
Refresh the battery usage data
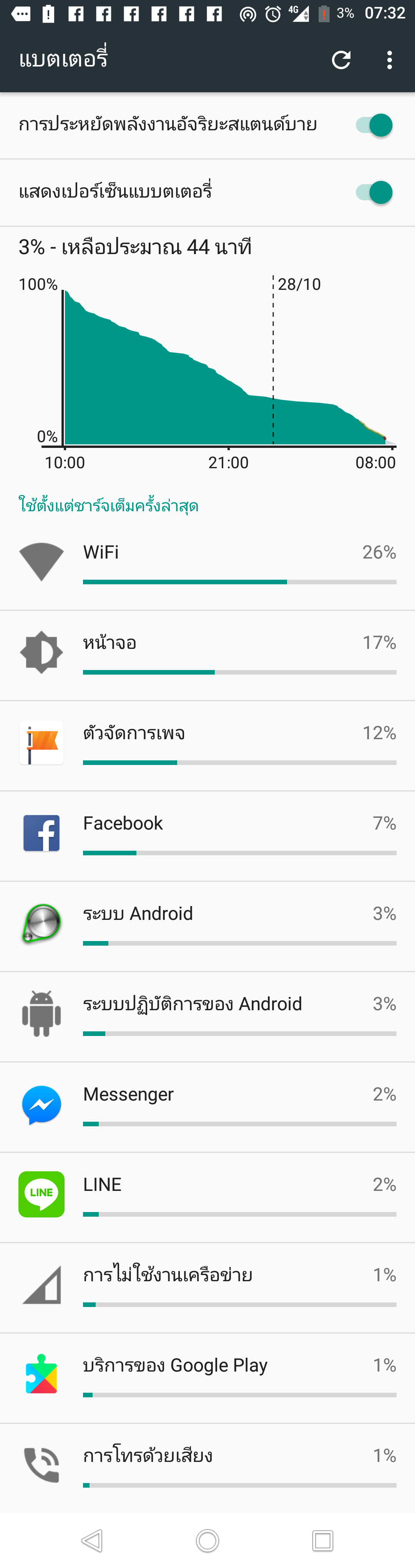[x=341, y=60]
